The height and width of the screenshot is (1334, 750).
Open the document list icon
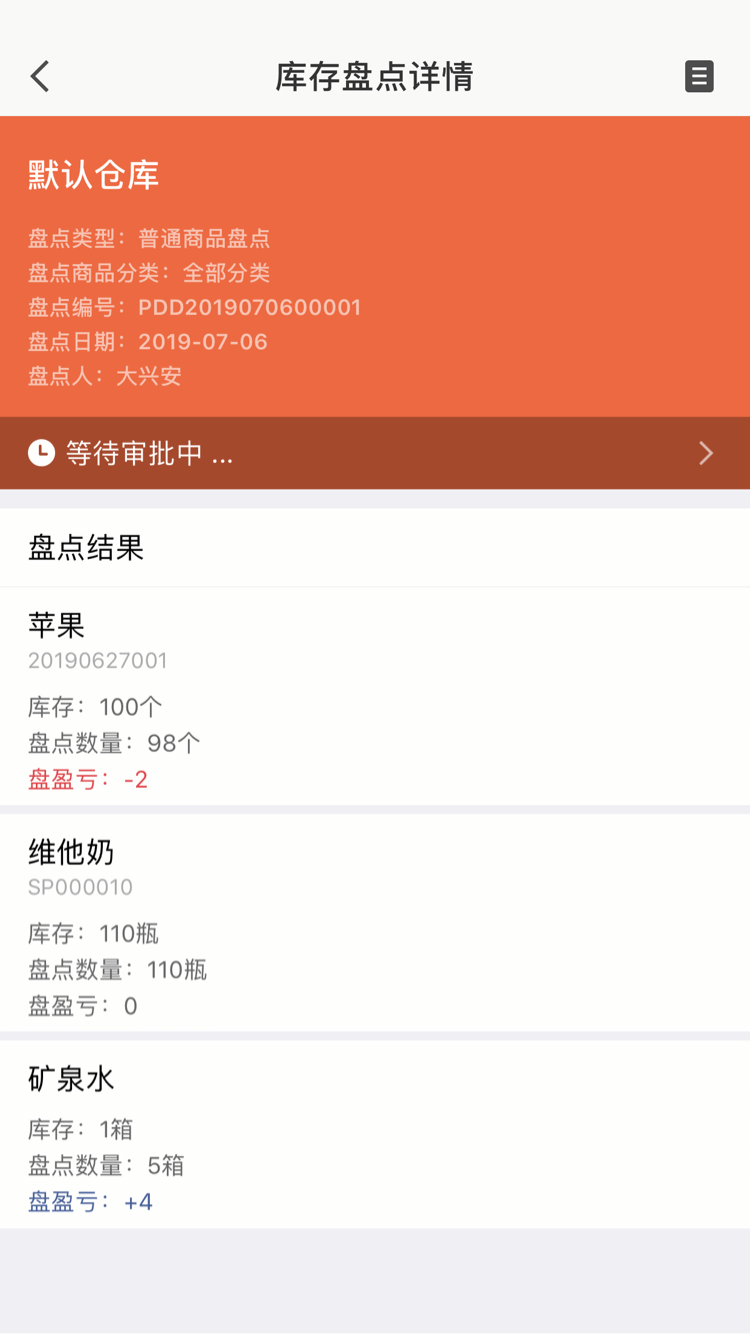tap(699, 76)
